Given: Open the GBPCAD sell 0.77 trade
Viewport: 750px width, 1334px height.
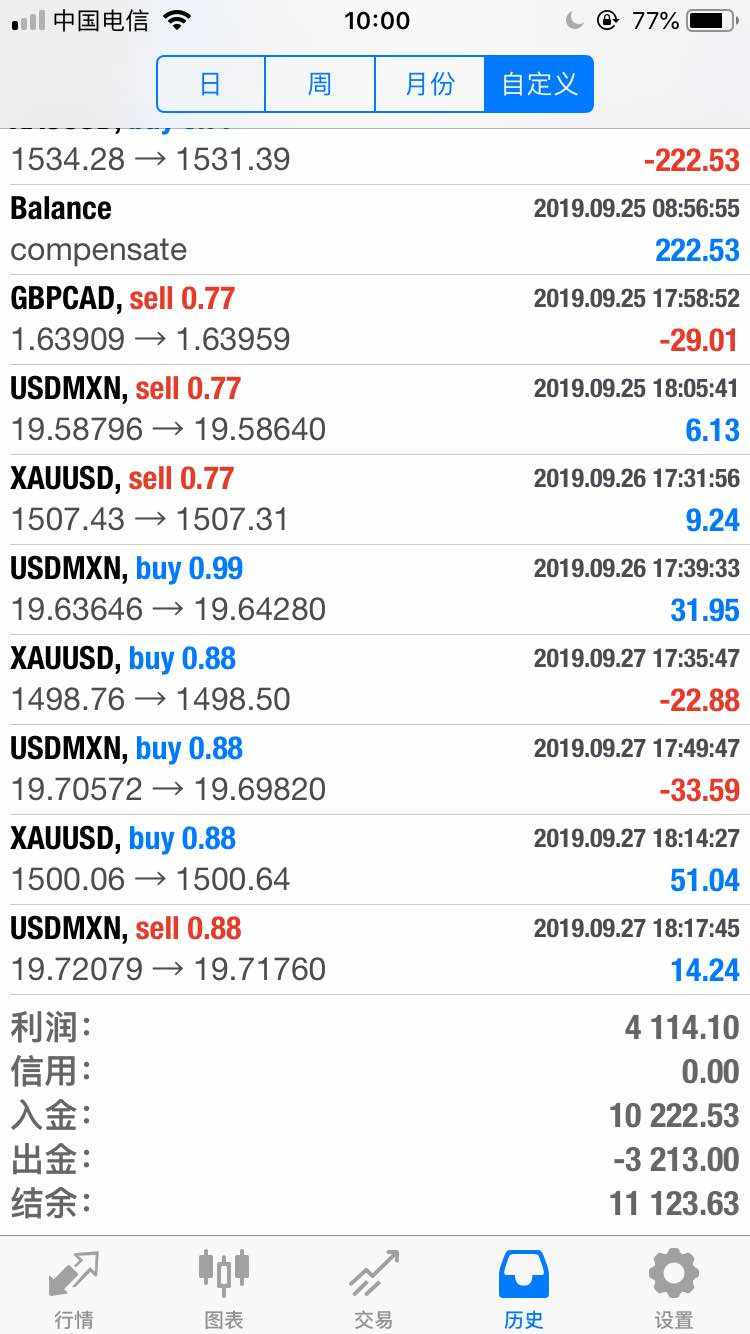Looking at the screenshot, I should pyautogui.click(x=375, y=319).
